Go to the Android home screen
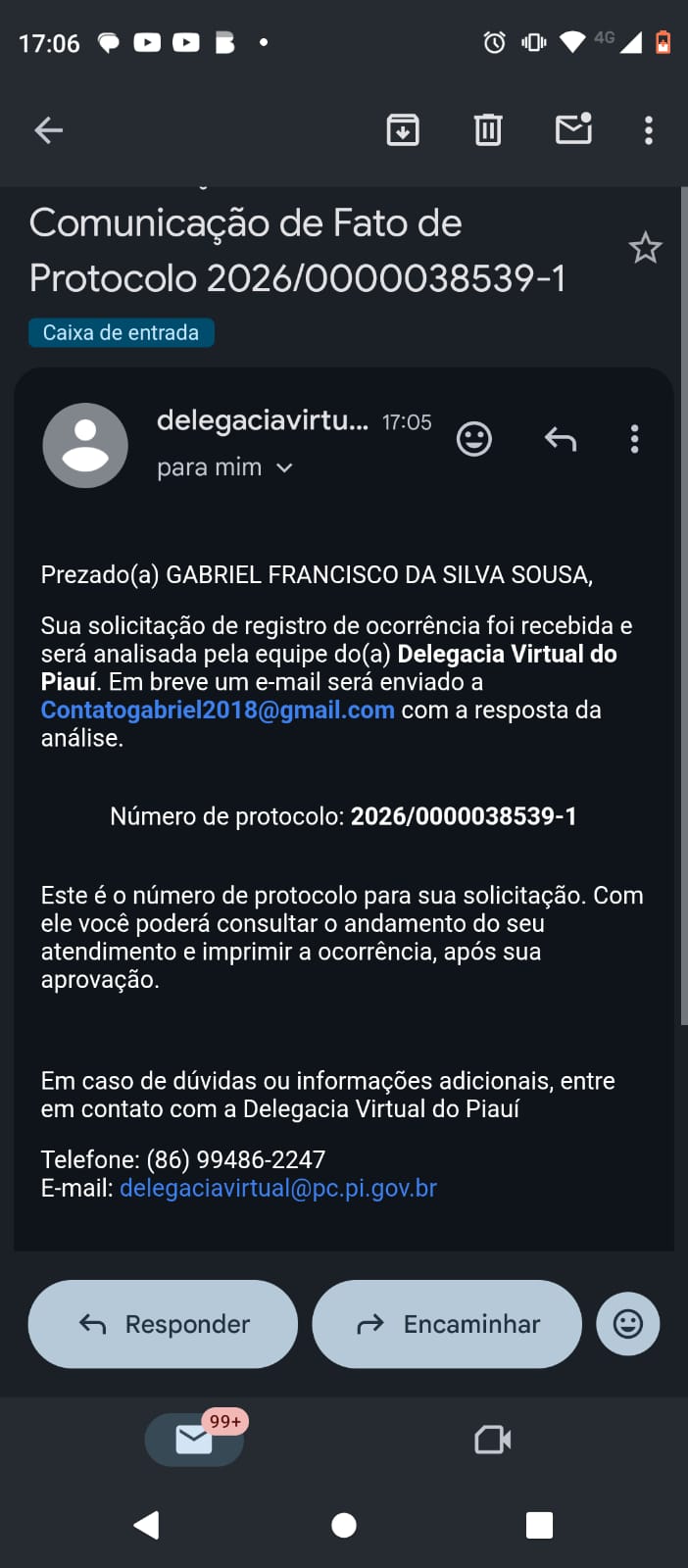Screen dimensions: 688x1568 (344, 1525)
